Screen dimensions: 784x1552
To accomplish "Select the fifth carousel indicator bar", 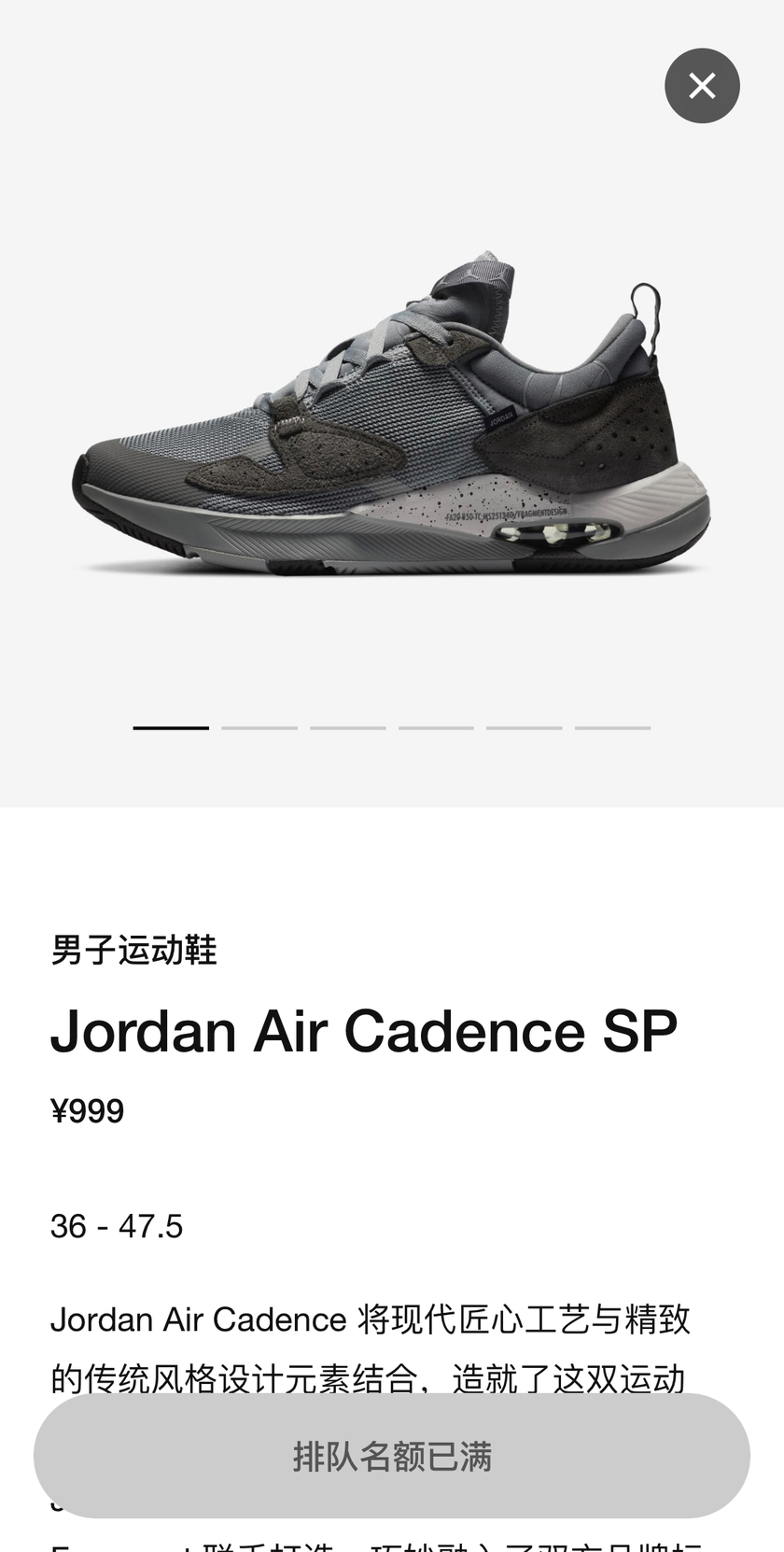I will point(525,727).
